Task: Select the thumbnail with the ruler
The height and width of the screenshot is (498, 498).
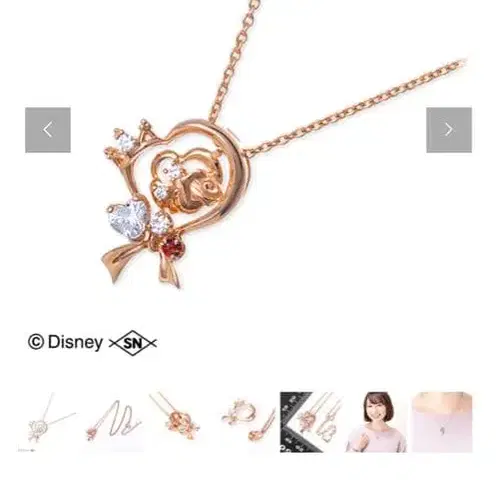Action: (311, 422)
